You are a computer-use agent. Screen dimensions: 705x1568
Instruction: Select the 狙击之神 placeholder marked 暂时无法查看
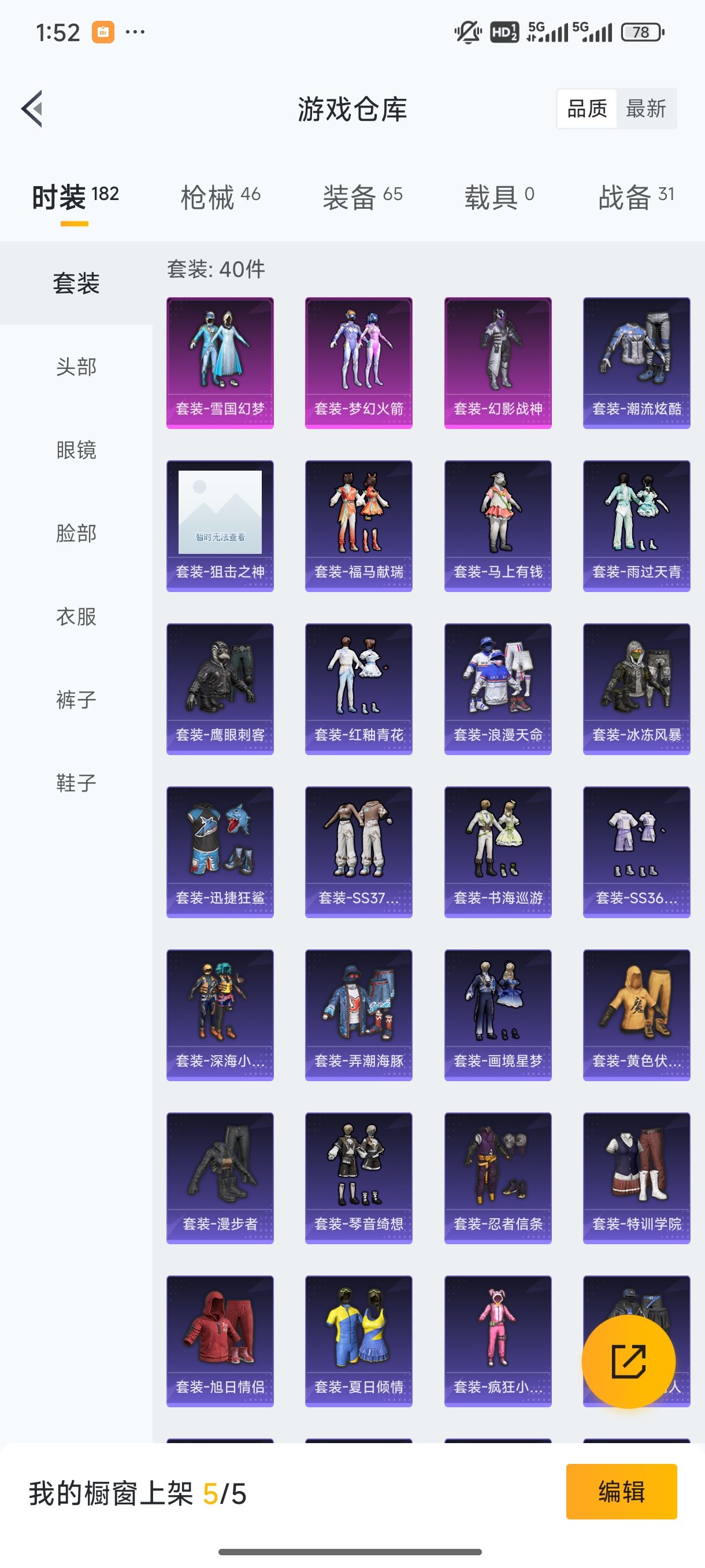tap(220, 525)
